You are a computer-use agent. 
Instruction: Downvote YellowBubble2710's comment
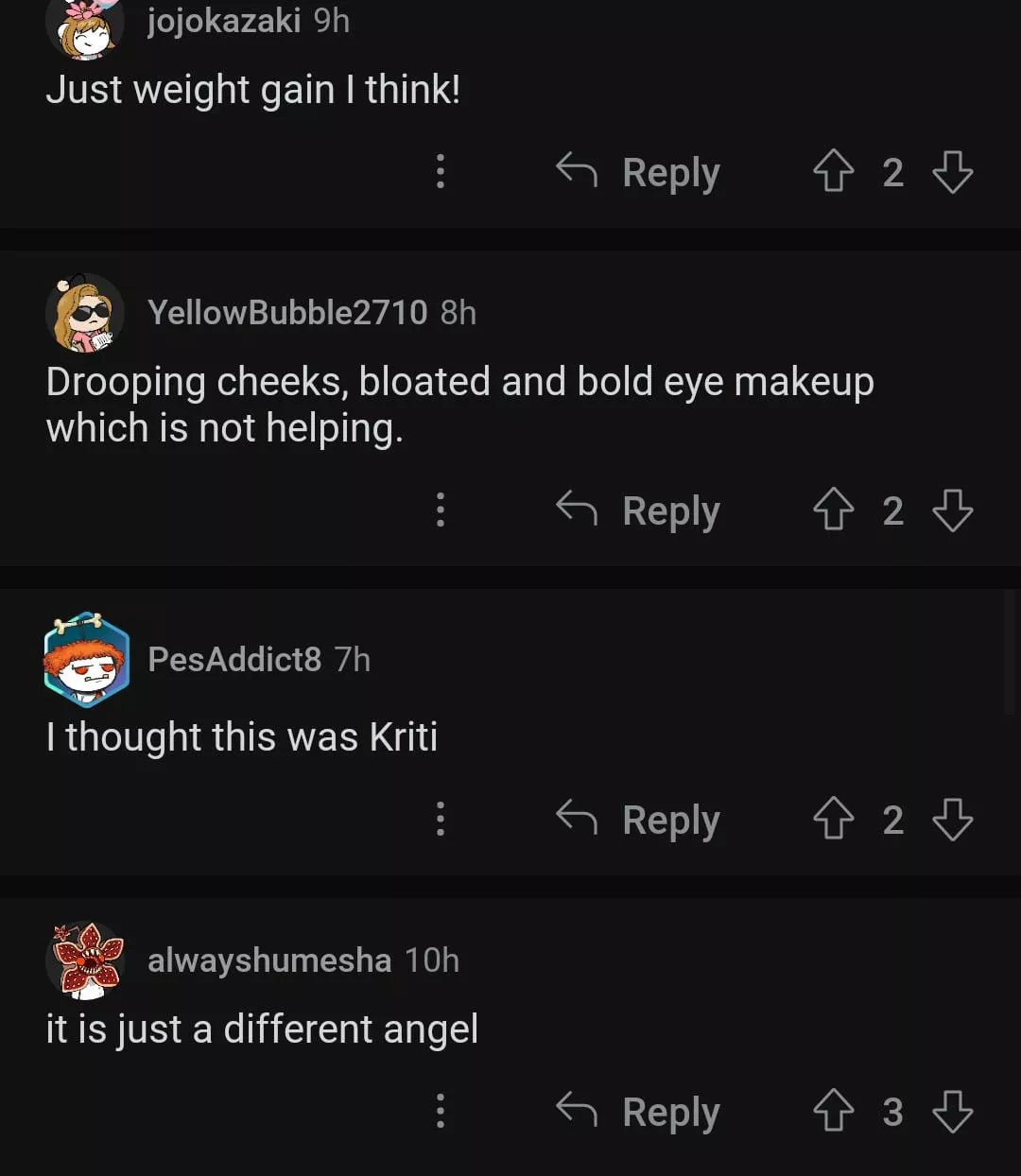pos(952,510)
